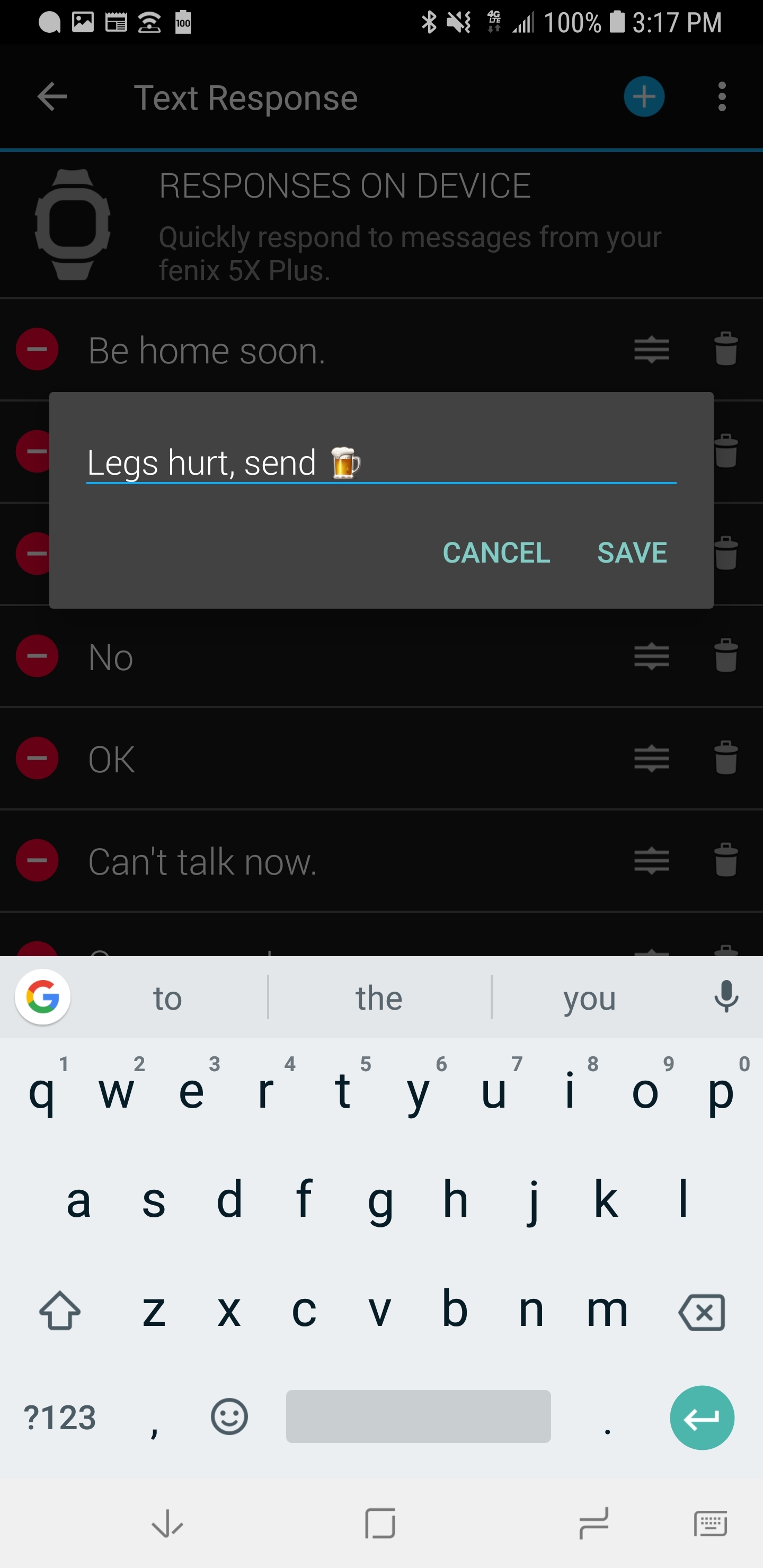The image size is (763, 1568).
Task: Tap the keyboard enter key
Action: point(702,1418)
